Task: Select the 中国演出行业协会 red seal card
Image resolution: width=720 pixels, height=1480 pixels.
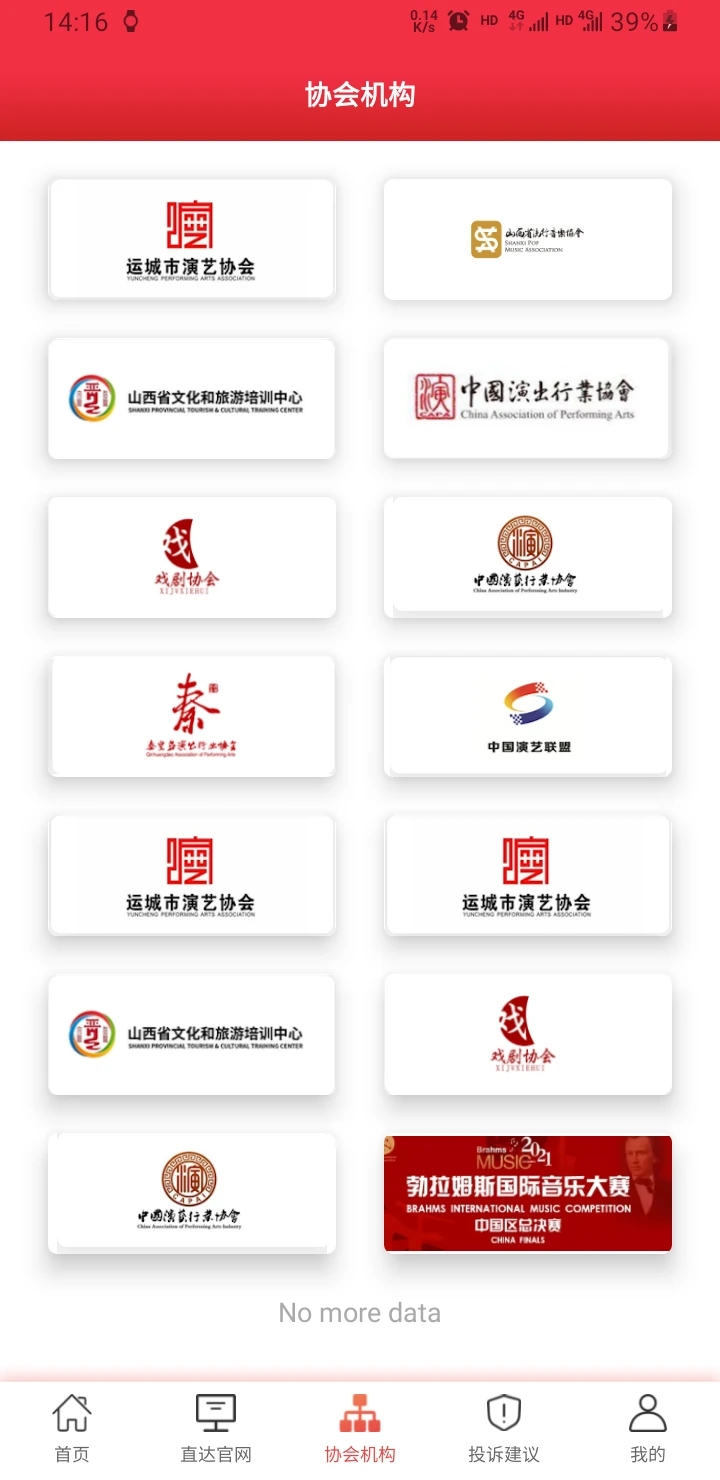Action: pyautogui.click(x=527, y=398)
